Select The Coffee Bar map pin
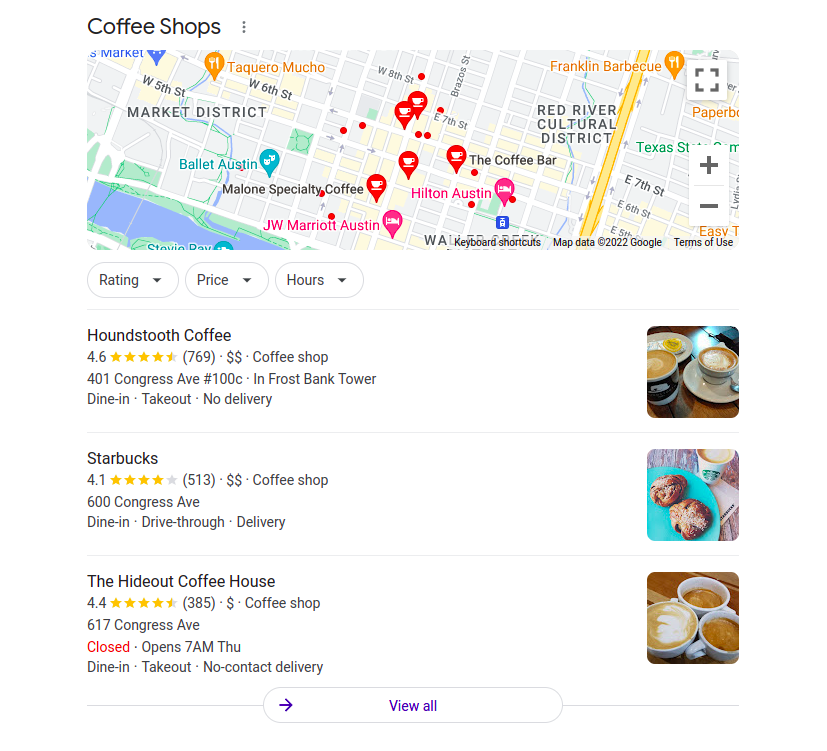 click(x=456, y=156)
